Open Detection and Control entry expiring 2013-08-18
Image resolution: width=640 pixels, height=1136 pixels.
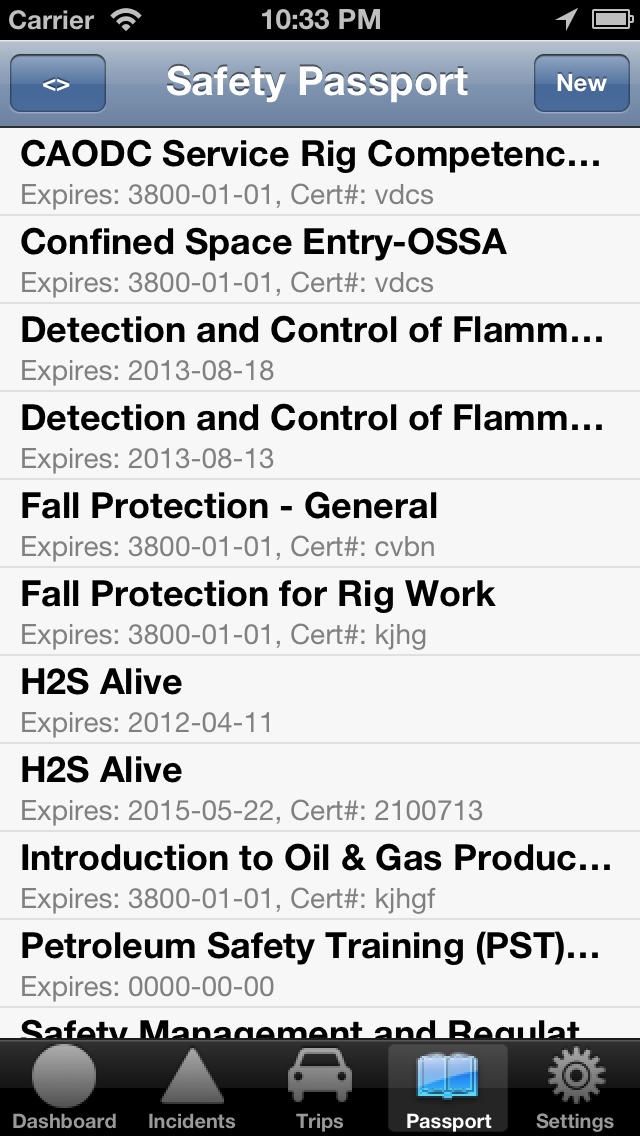[x=320, y=347]
